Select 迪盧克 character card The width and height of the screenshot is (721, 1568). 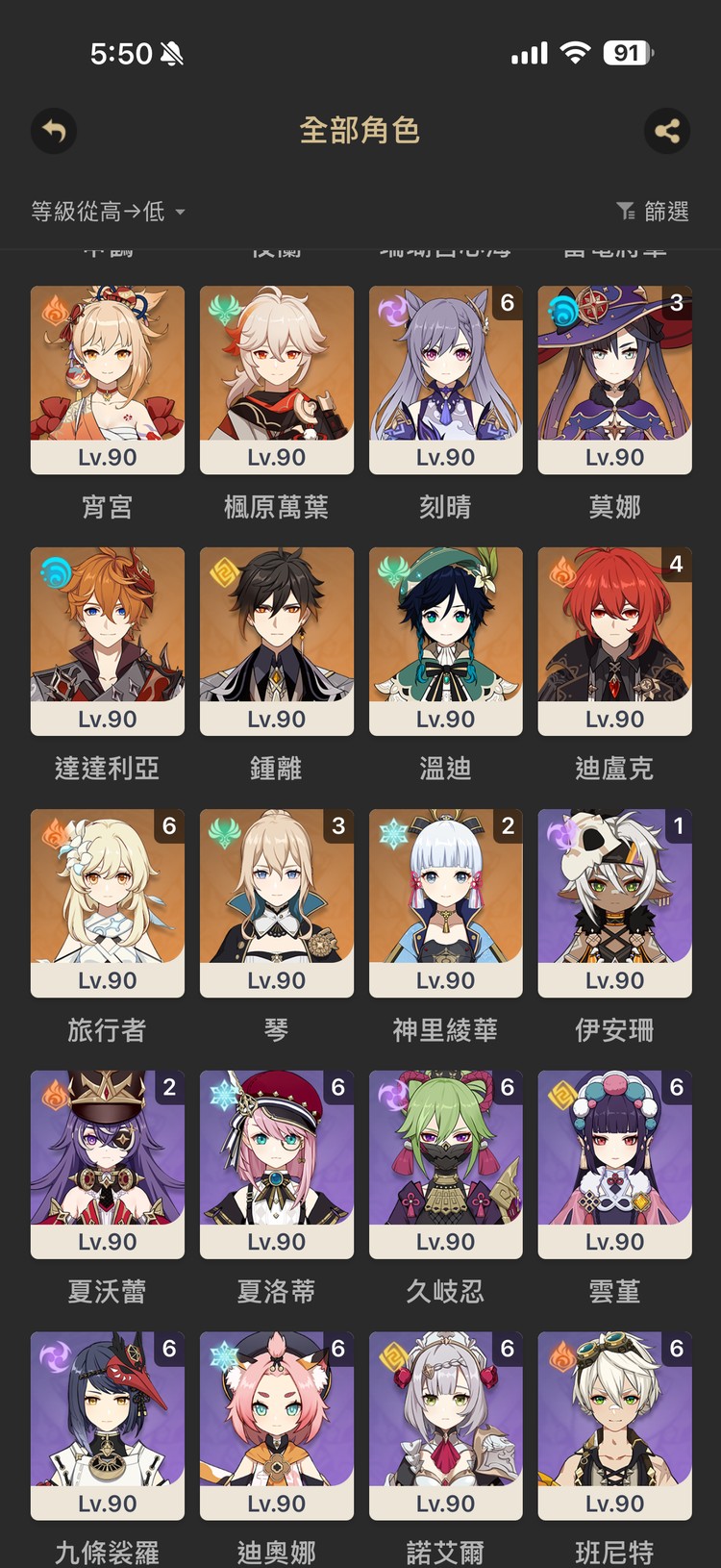(x=614, y=641)
